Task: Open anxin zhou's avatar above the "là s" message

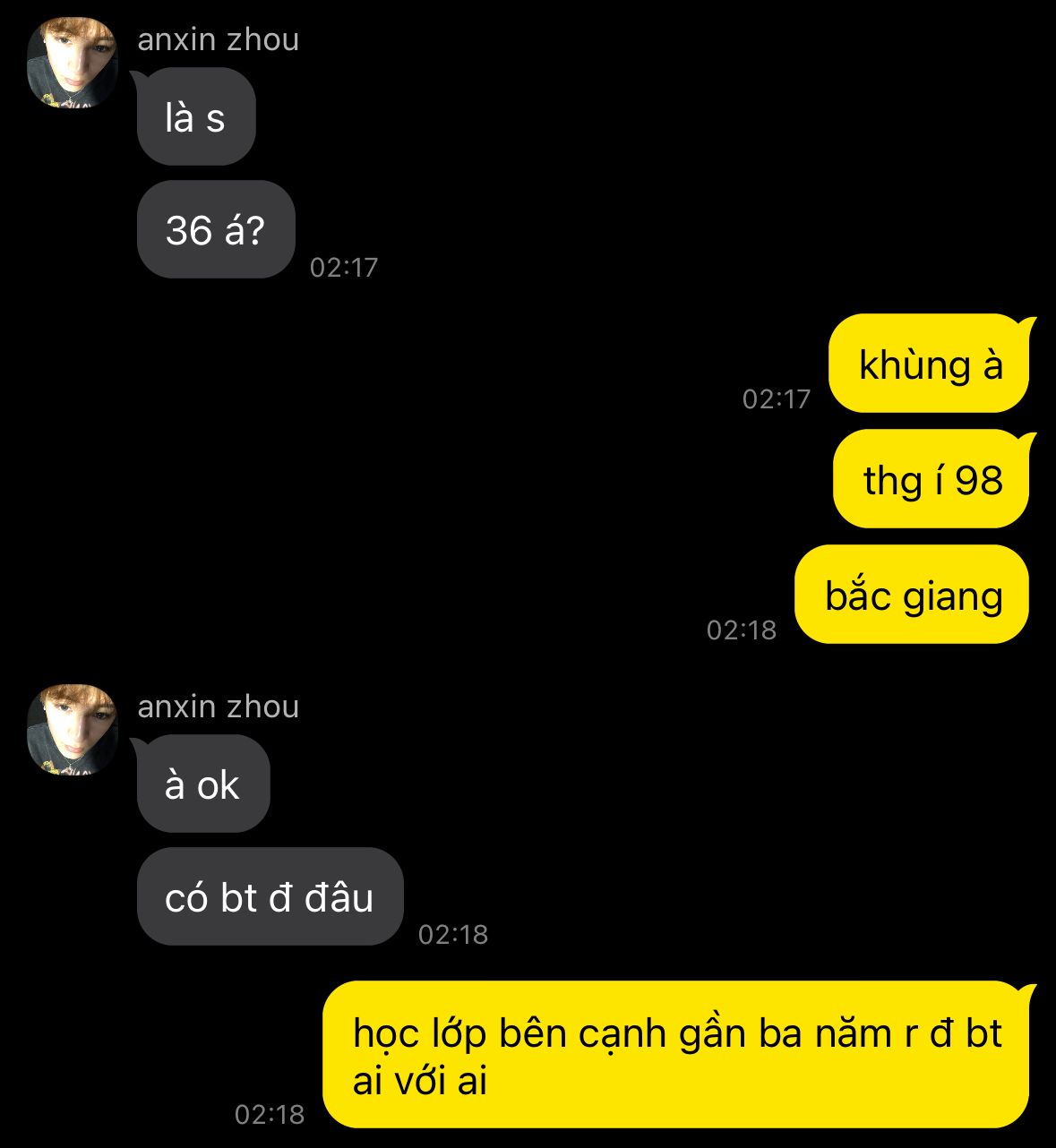Action: (73, 63)
